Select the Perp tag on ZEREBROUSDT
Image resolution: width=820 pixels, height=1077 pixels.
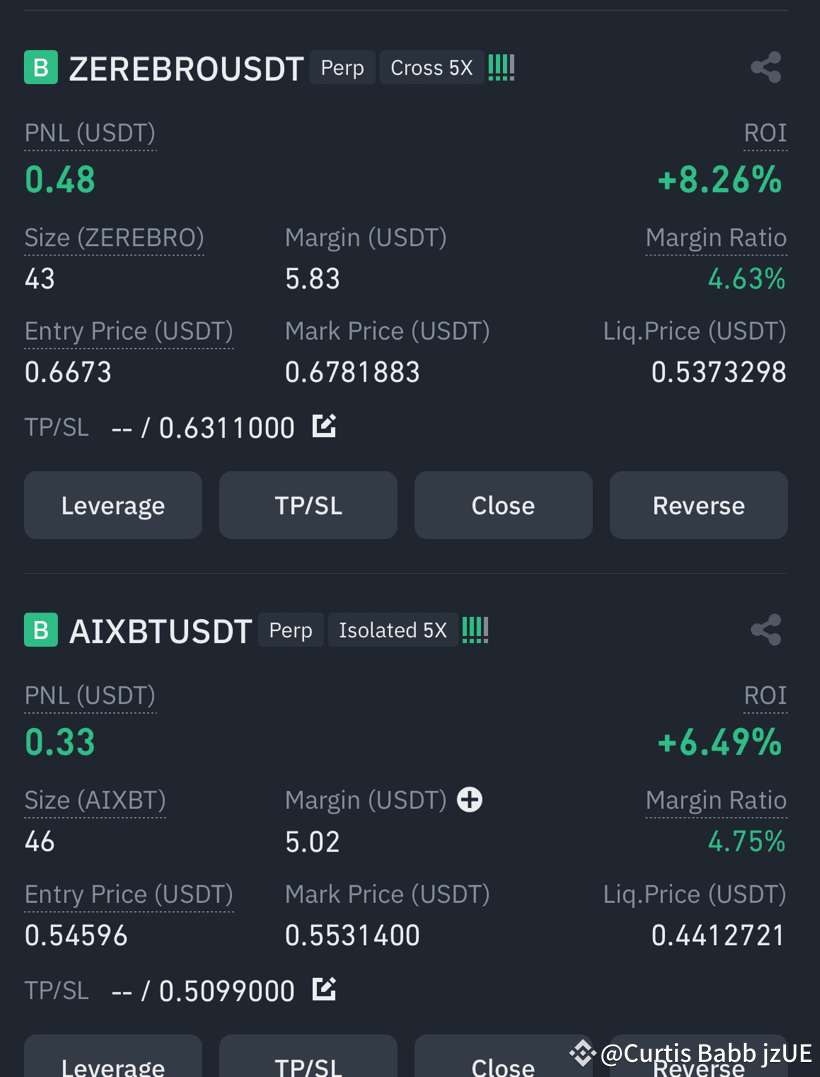(342, 68)
